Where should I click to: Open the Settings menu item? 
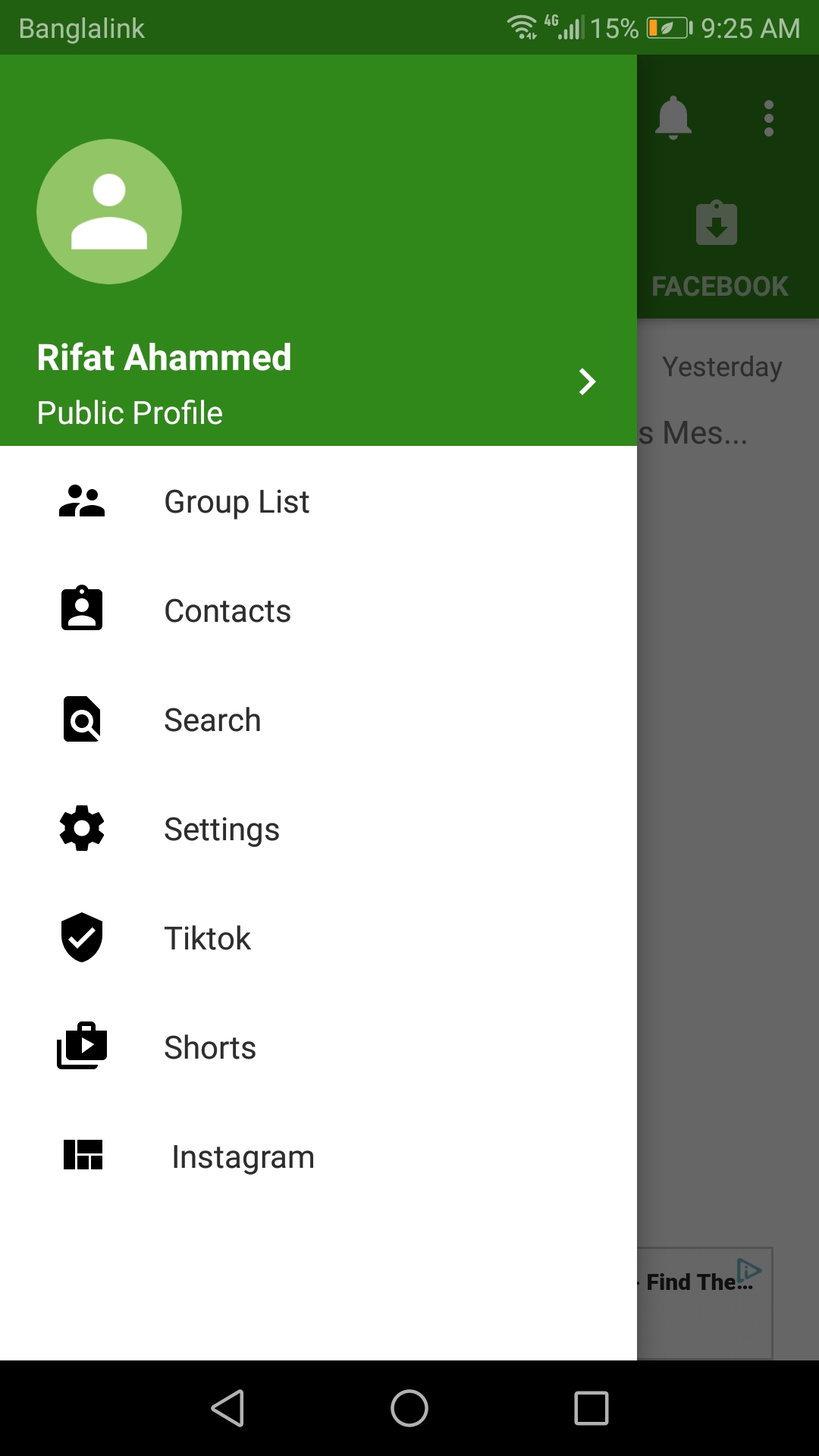(221, 829)
